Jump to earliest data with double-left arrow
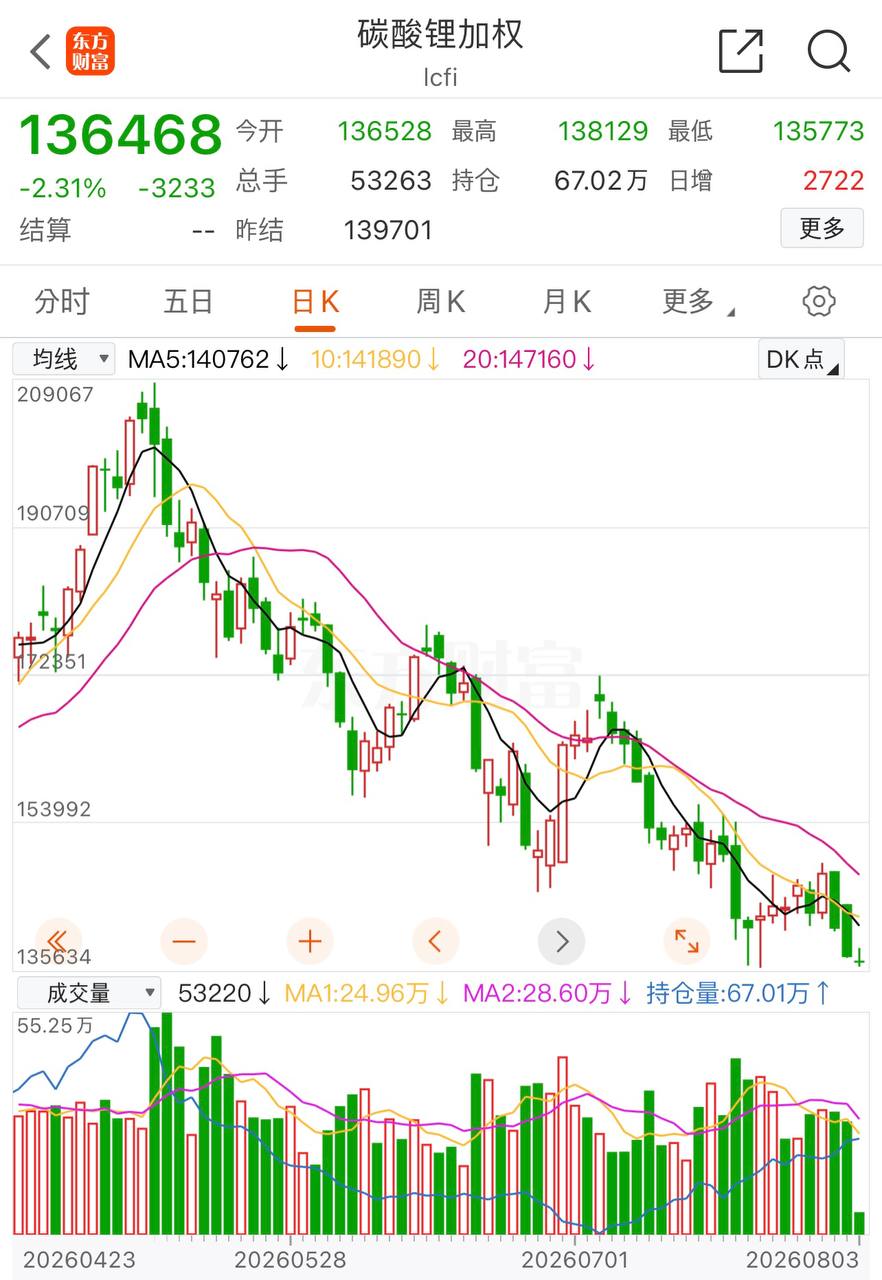 pyautogui.click(x=57, y=941)
